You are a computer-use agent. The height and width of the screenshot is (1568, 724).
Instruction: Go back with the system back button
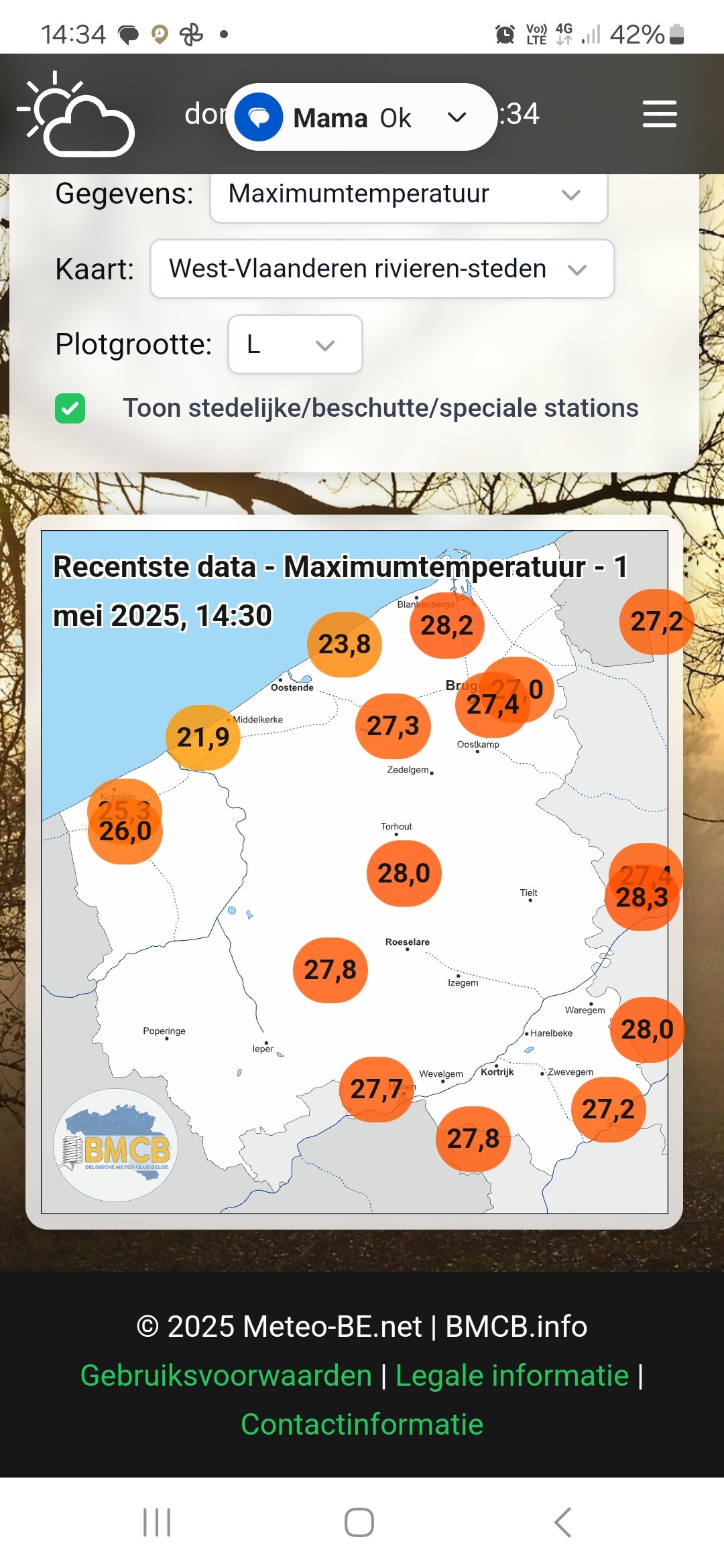(x=563, y=1522)
